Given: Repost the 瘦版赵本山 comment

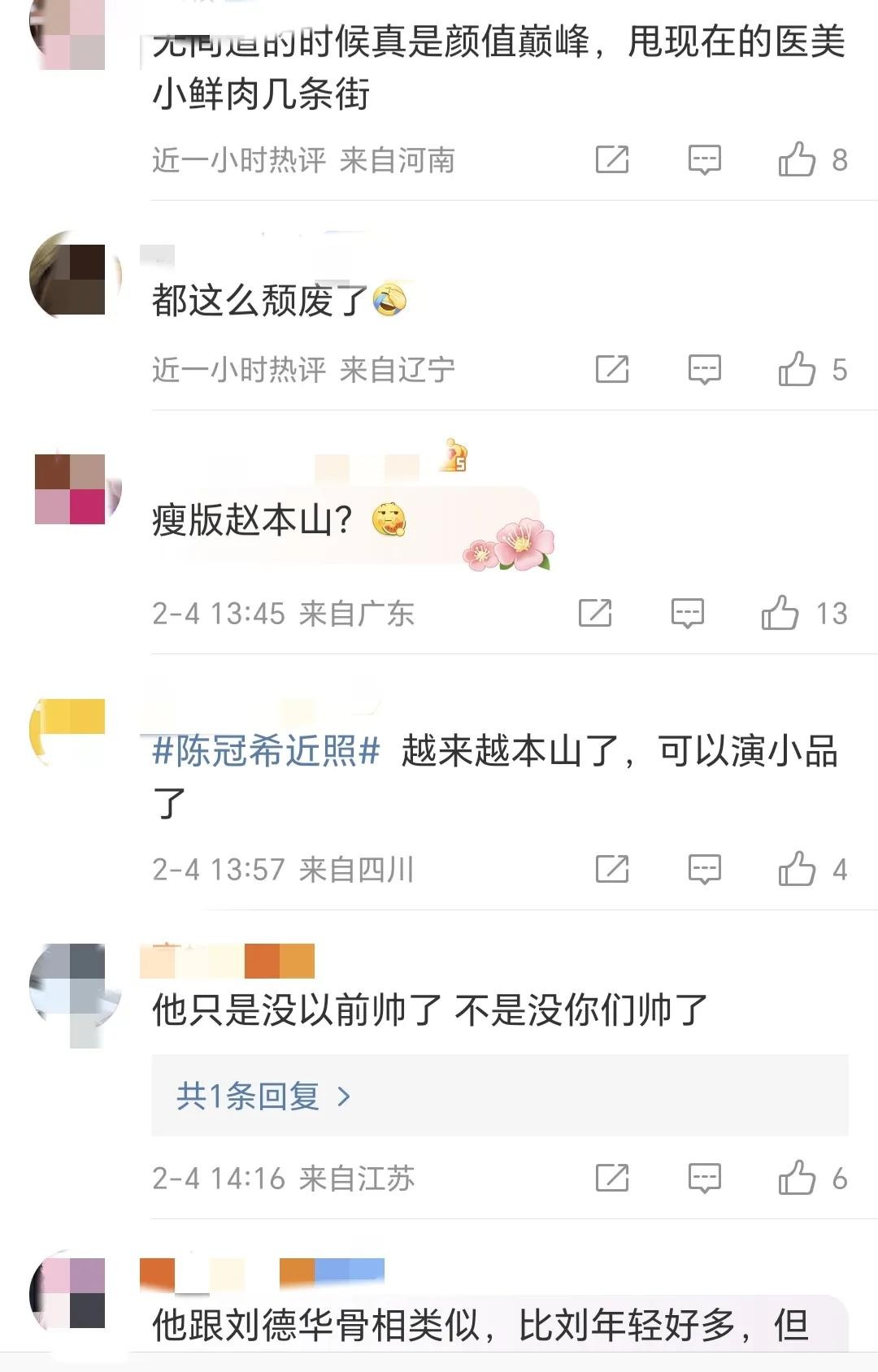Looking at the screenshot, I should pos(595,613).
